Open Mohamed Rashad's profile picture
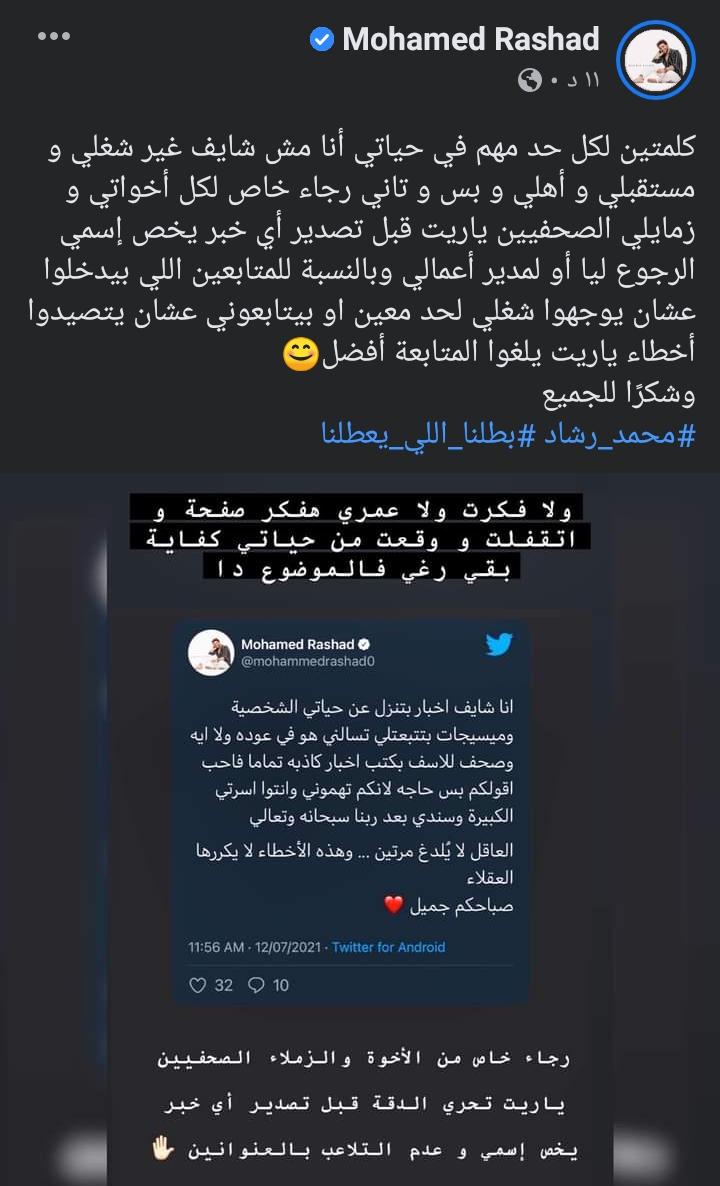720x1186 pixels. pyautogui.click(x=656, y=59)
